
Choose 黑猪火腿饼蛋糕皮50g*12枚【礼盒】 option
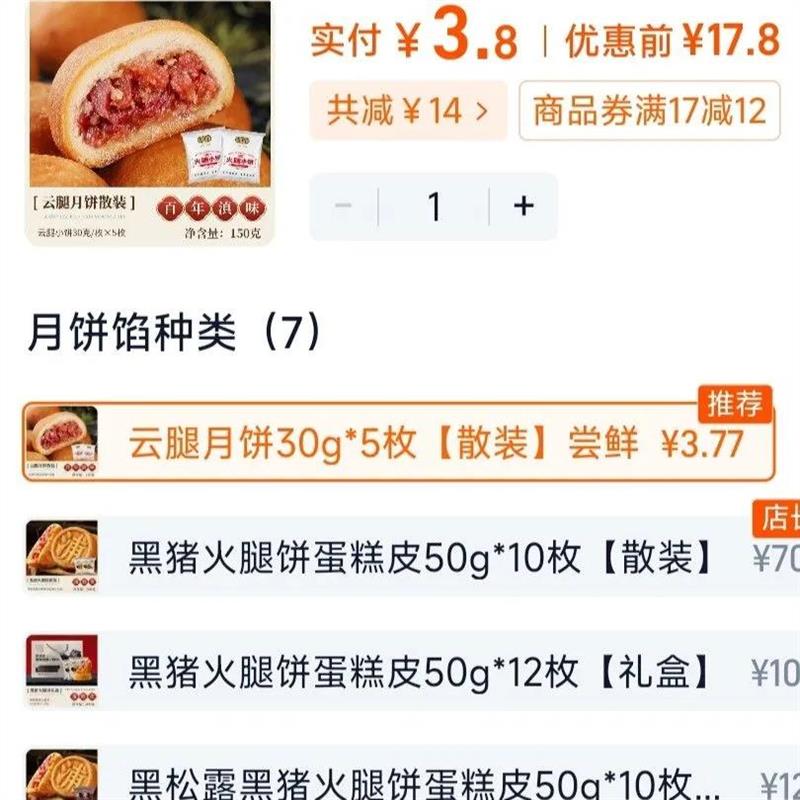pos(413,671)
